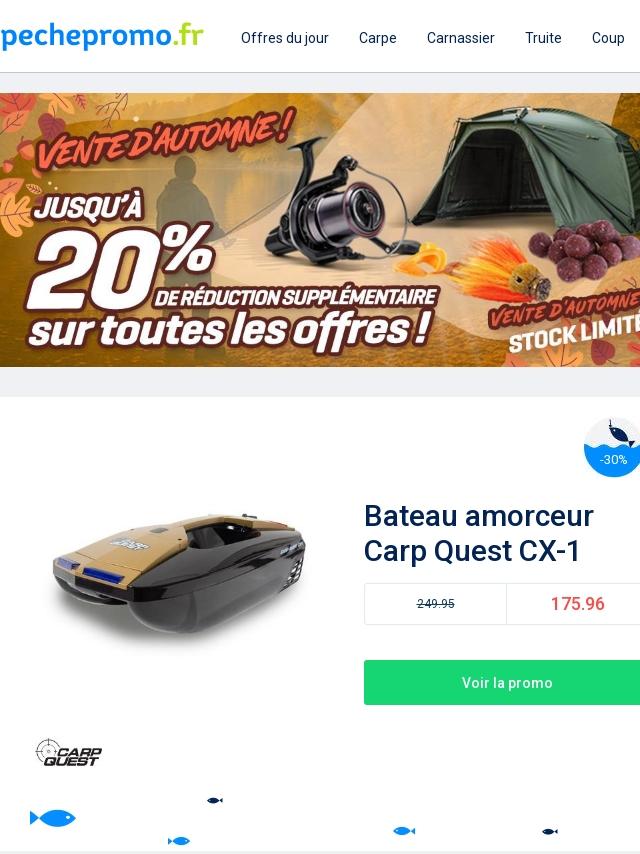The image size is (640, 854).
Task: Open the Carpe category
Action: pos(377,38)
